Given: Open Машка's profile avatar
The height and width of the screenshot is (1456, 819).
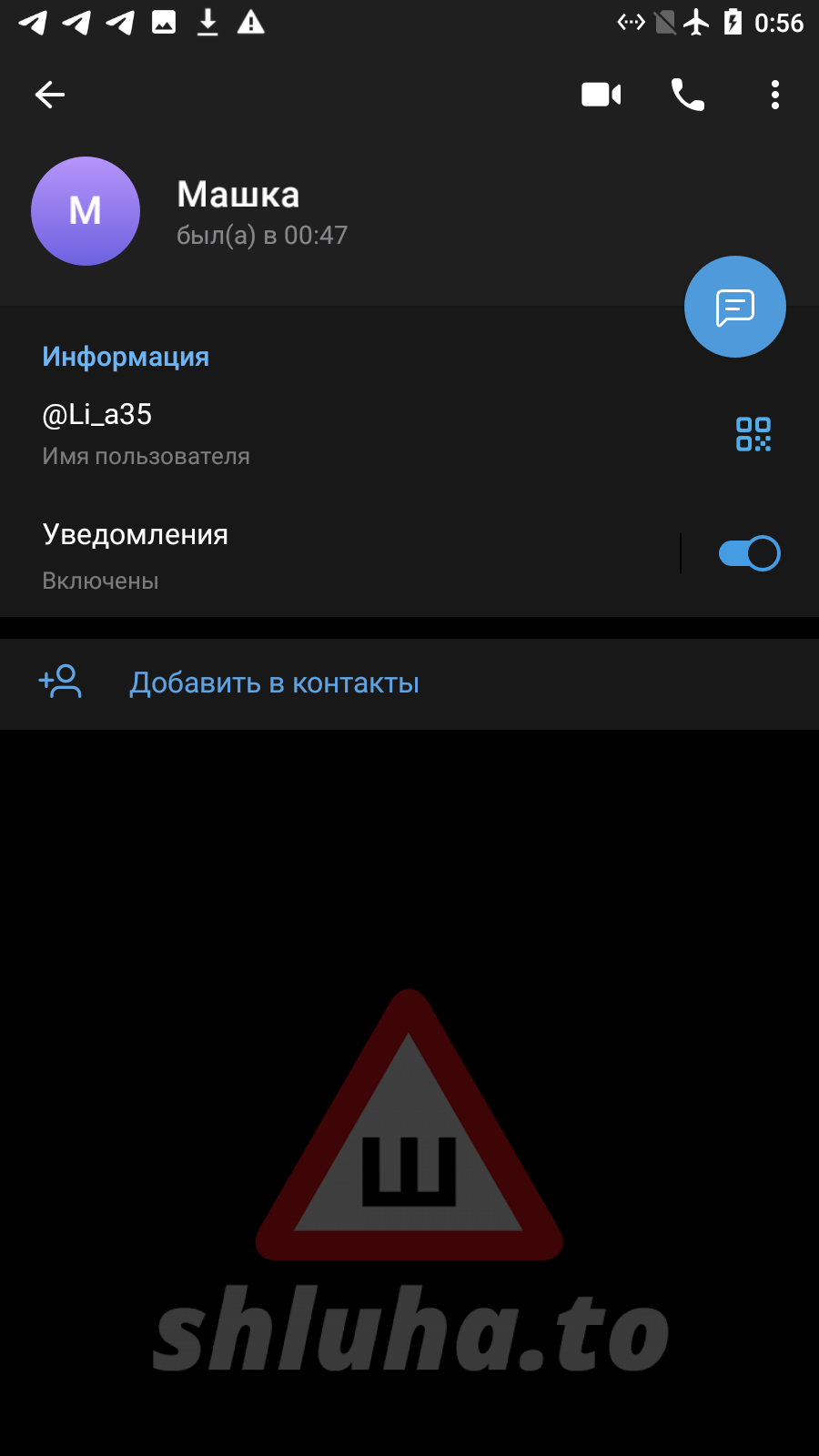Looking at the screenshot, I should pyautogui.click(x=86, y=211).
